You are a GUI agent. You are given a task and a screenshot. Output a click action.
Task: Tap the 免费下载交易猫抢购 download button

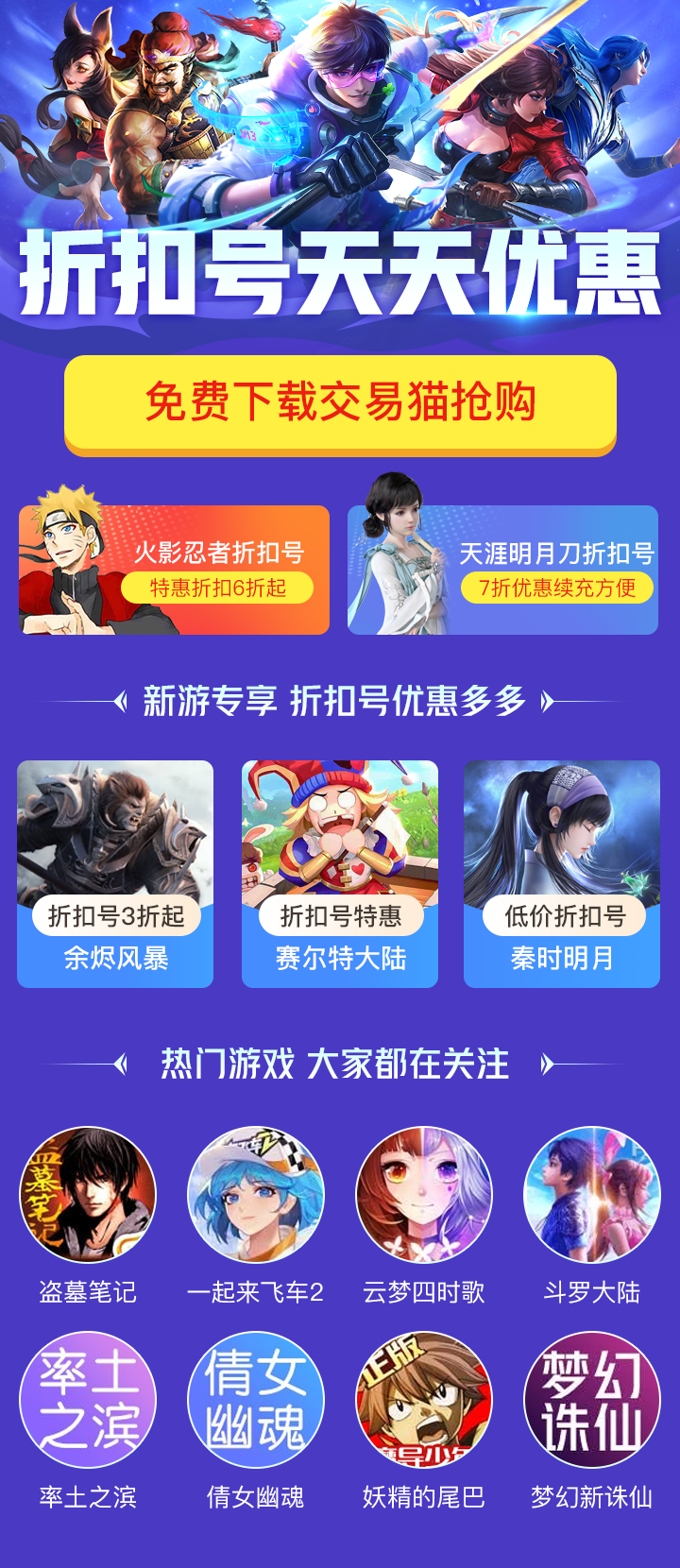coord(340,403)
